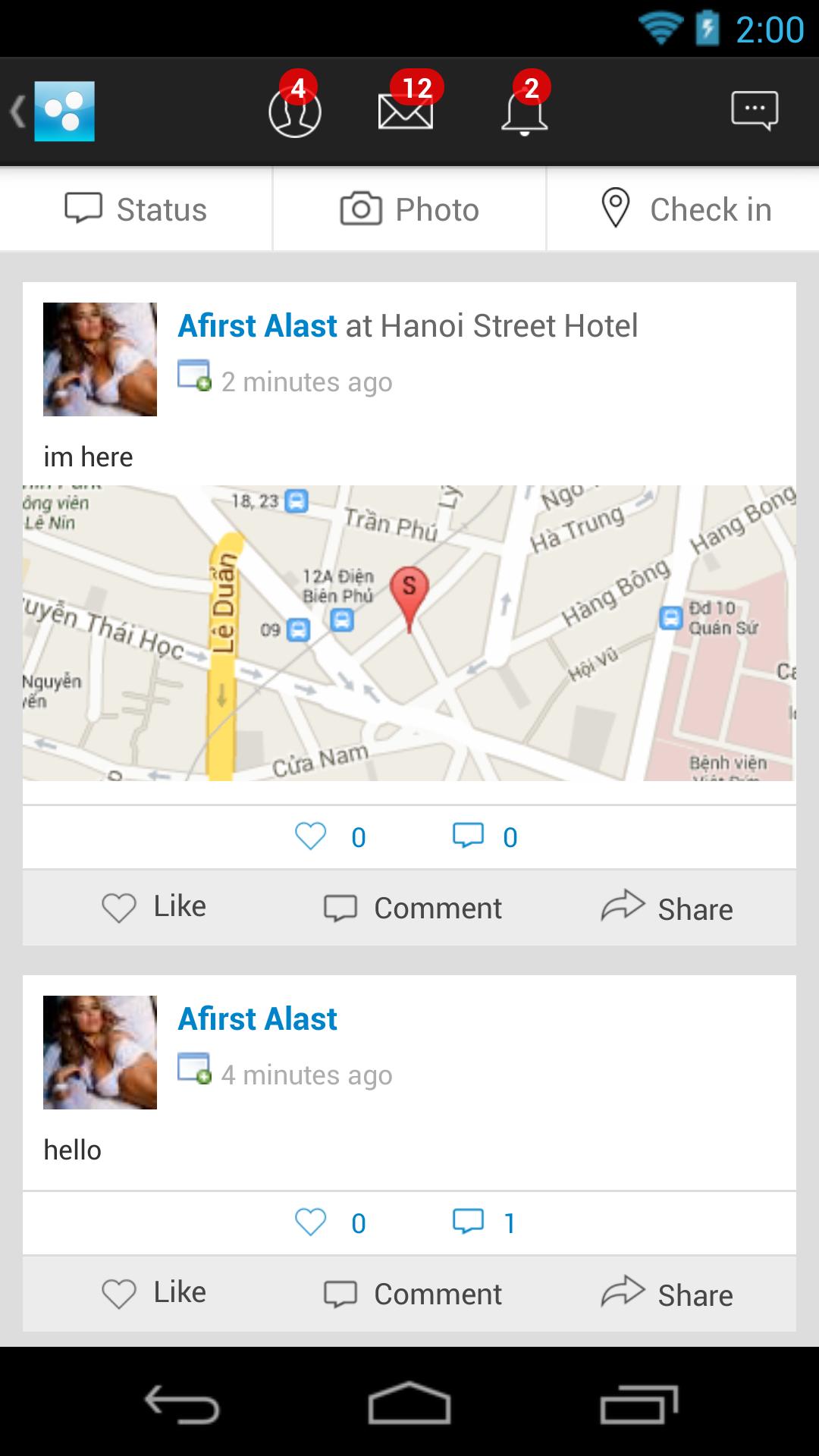Like the "hello" post
This screenshot has width=819, height=1456.
(x=154, y=1293)
